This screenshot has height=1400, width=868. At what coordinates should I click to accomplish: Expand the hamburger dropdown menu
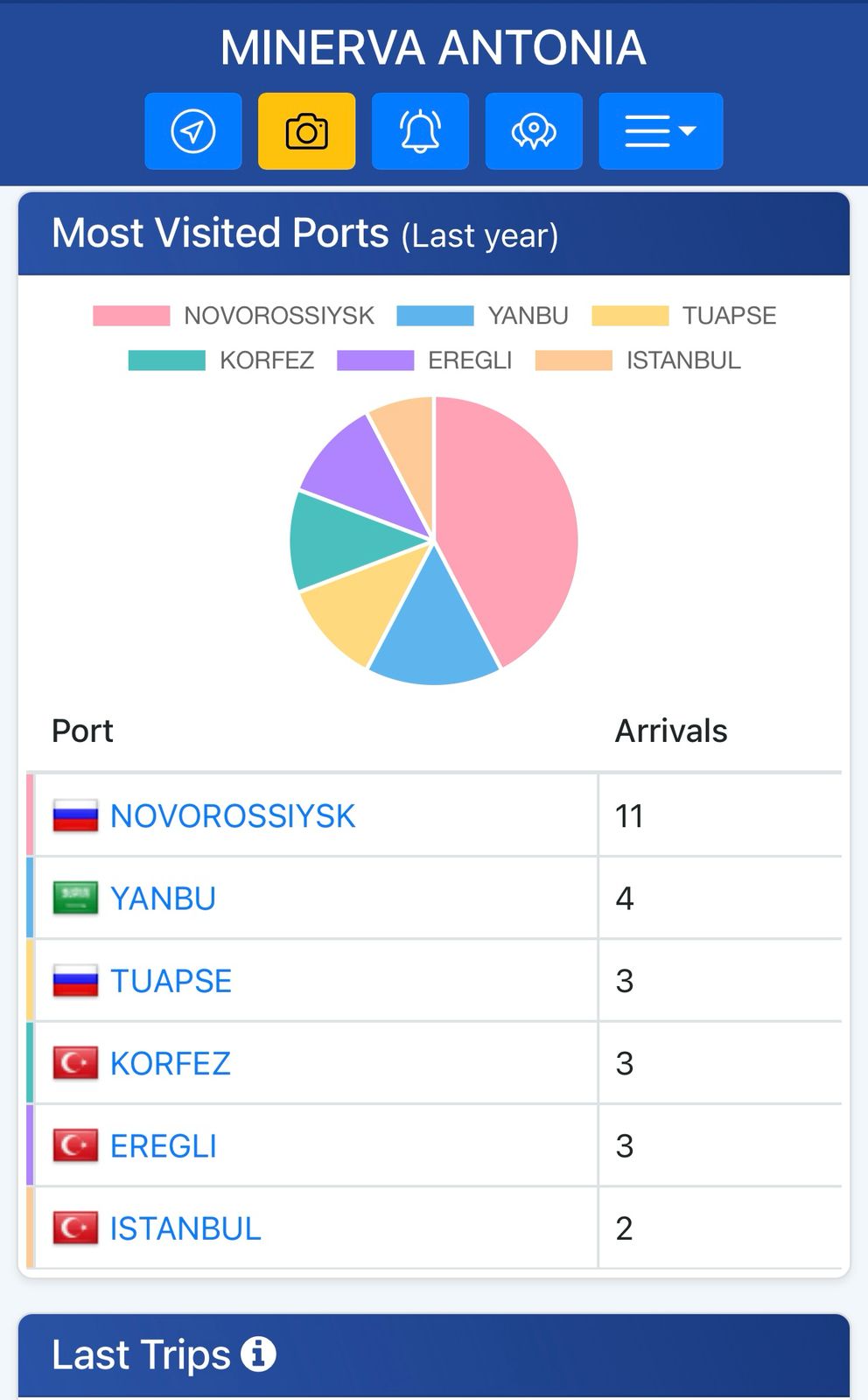(661, 131)
